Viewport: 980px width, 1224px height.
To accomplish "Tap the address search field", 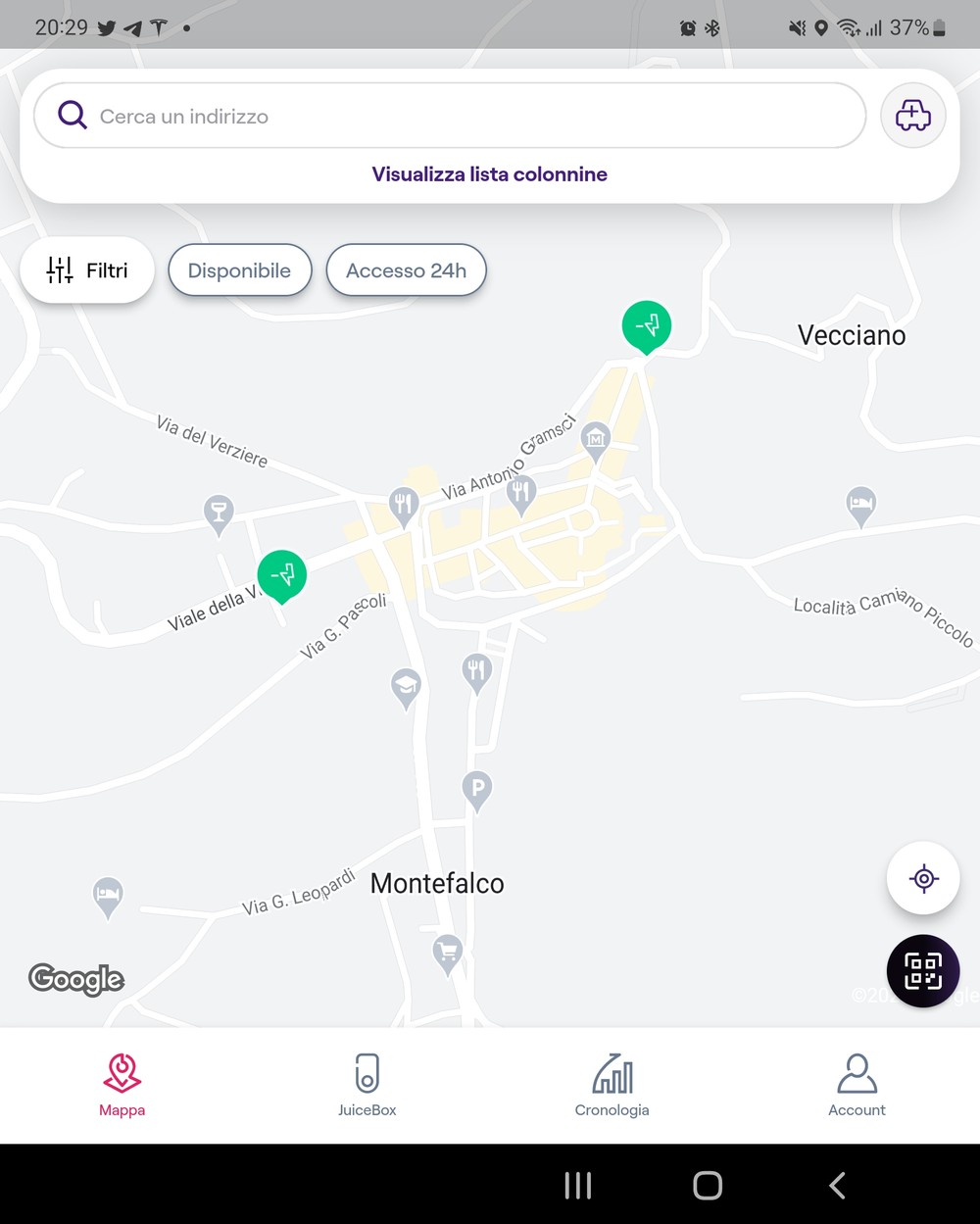I will tap(451, 116).
